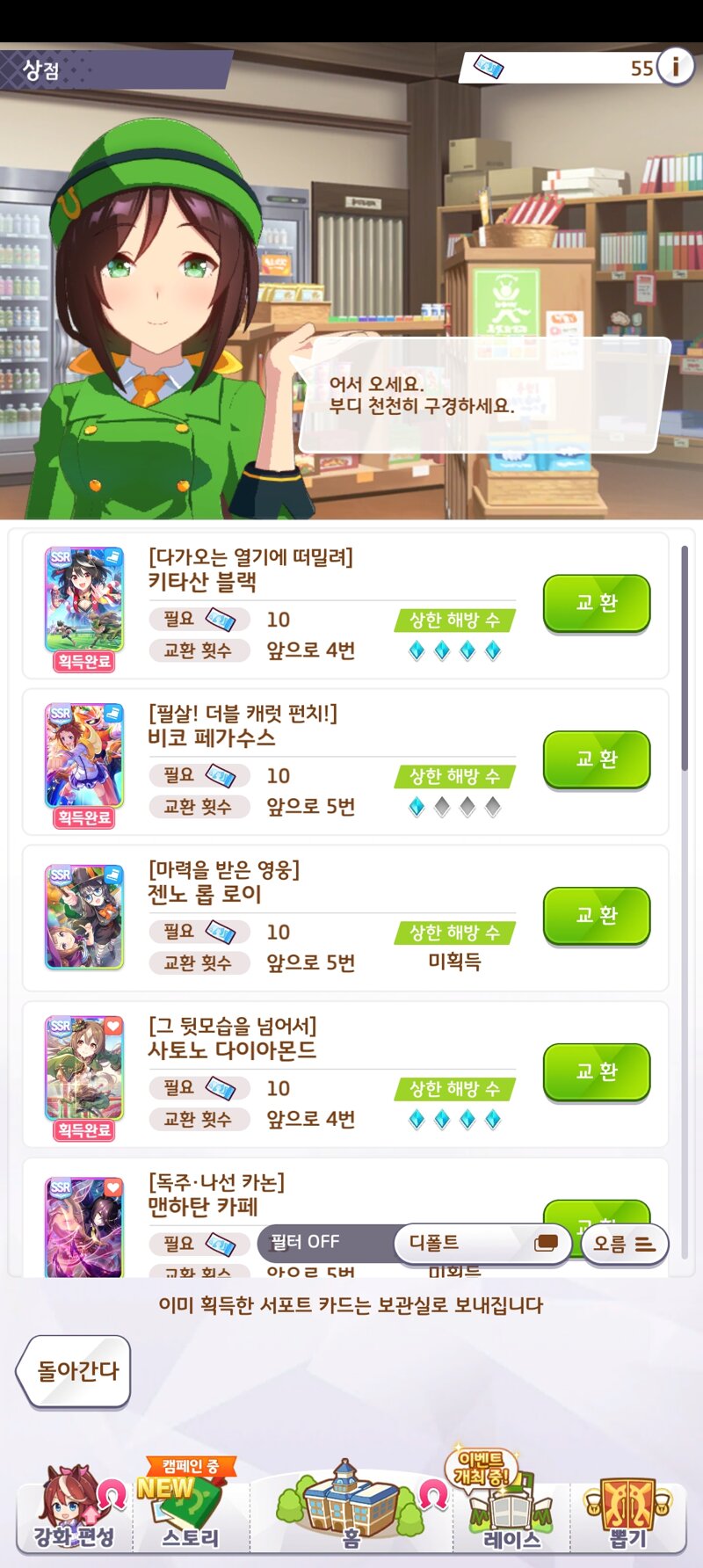703x1568 pixels.
Task: Toggle the 오름 ascending order button
Action: pyautogui.click(x=625, y=1245)
